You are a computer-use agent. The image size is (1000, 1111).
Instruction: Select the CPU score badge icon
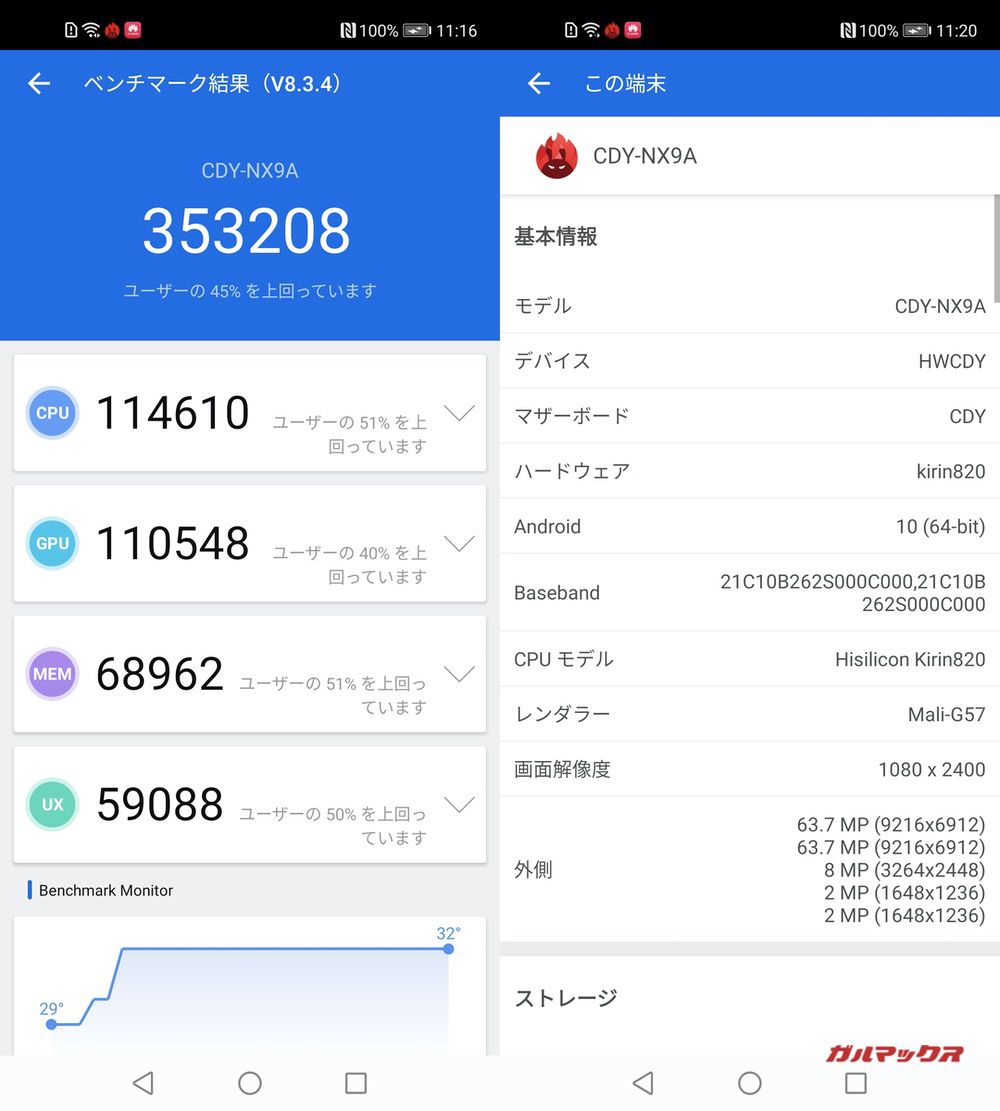pyautogui.click(x=52, y=413)
